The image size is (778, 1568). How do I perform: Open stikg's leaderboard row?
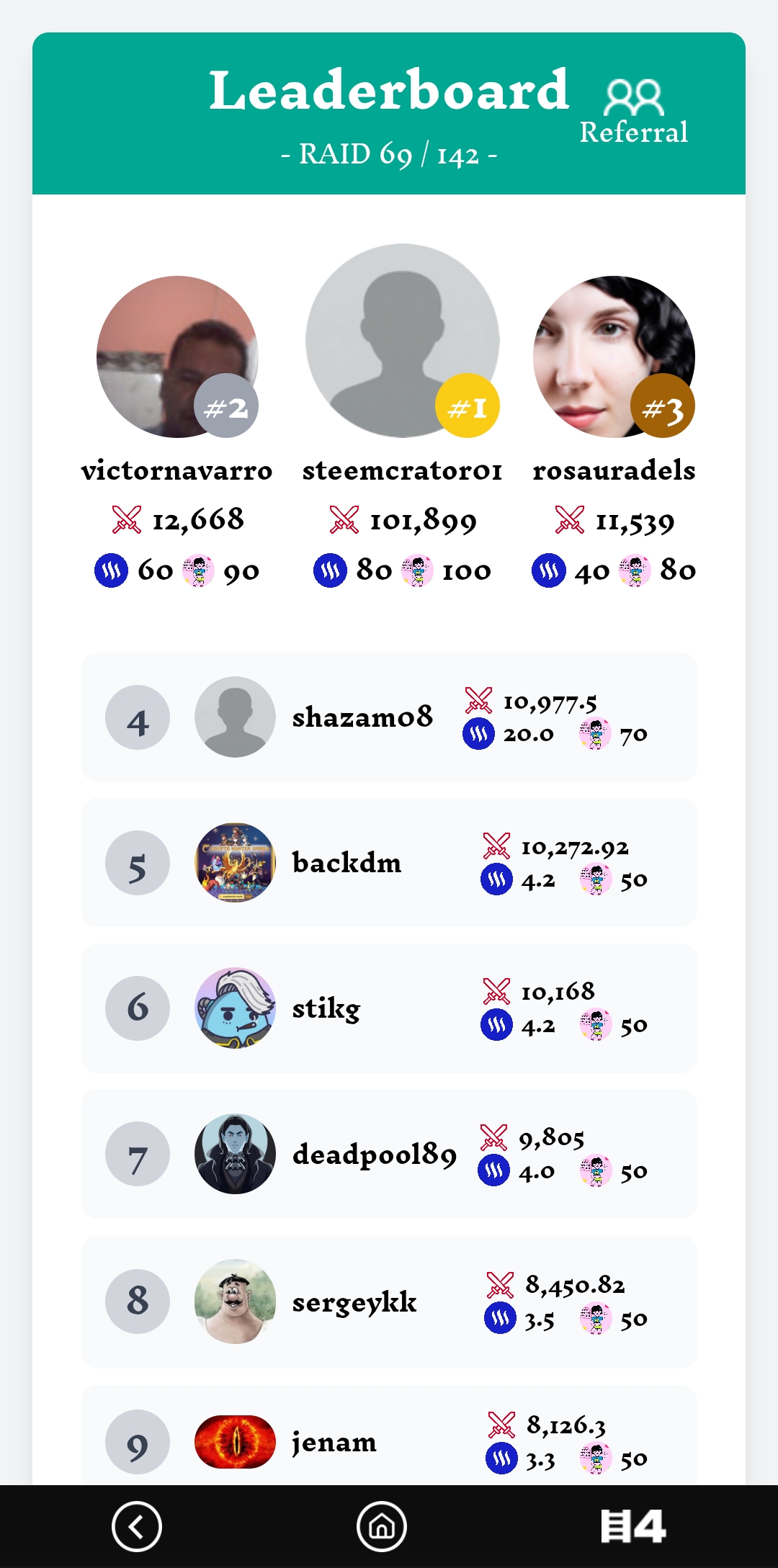click(x=389, y=1008)
